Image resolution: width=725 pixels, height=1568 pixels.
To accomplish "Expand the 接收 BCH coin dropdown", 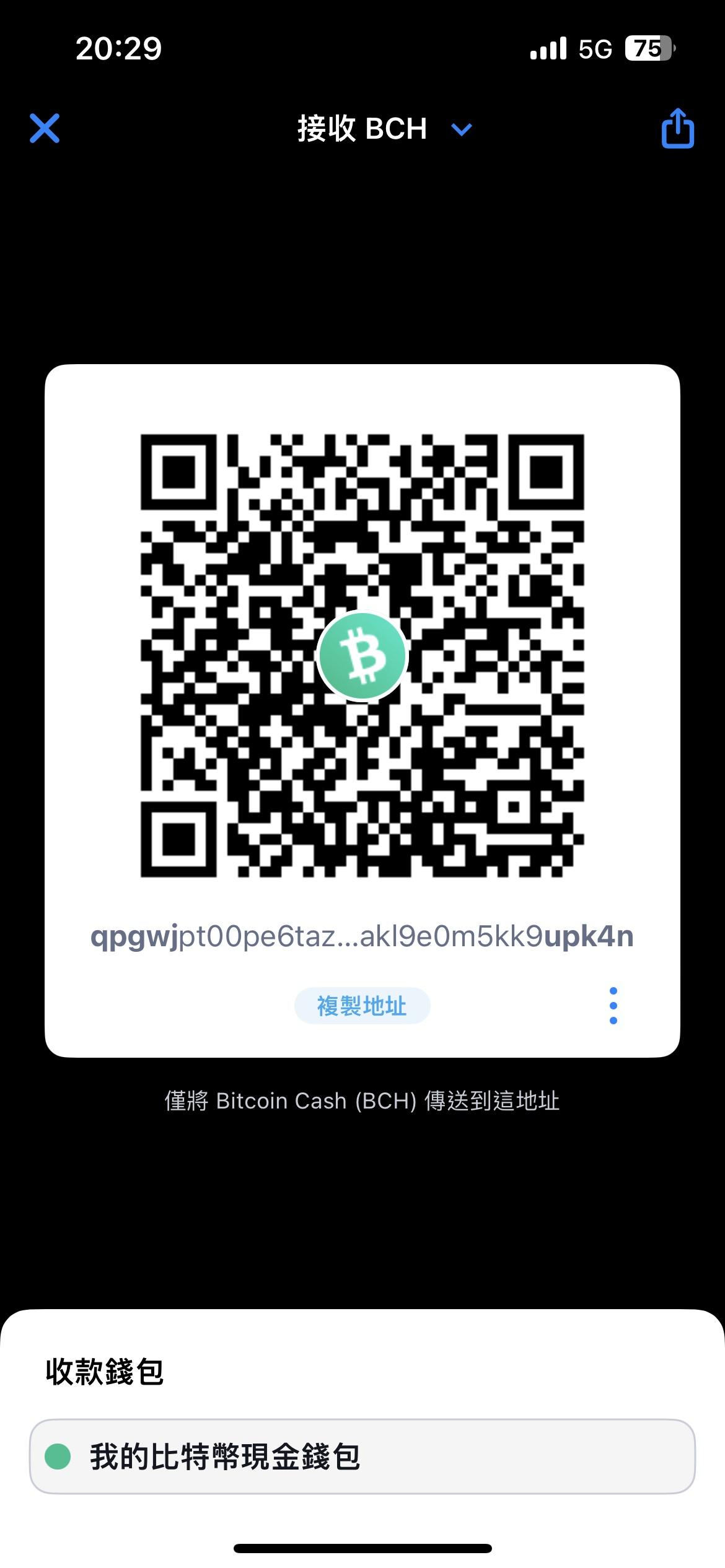I will tap(461, 129).
